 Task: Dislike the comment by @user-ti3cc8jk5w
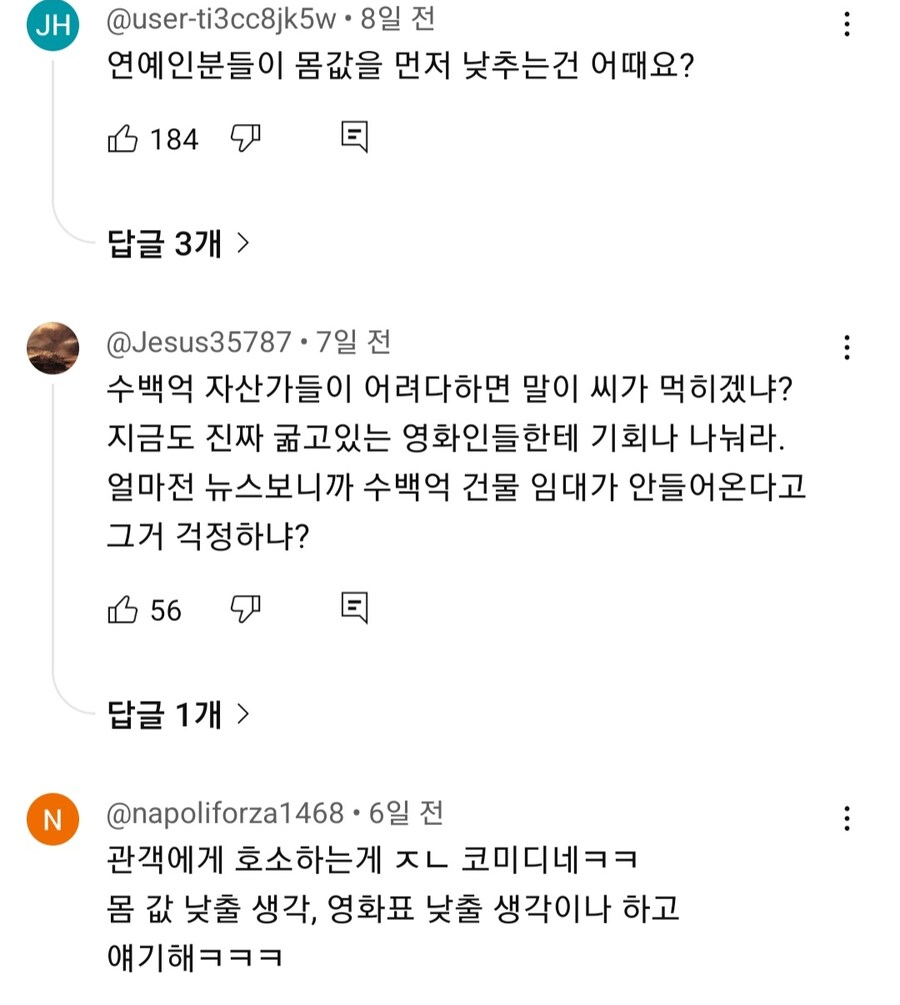[x=245, y=138]
